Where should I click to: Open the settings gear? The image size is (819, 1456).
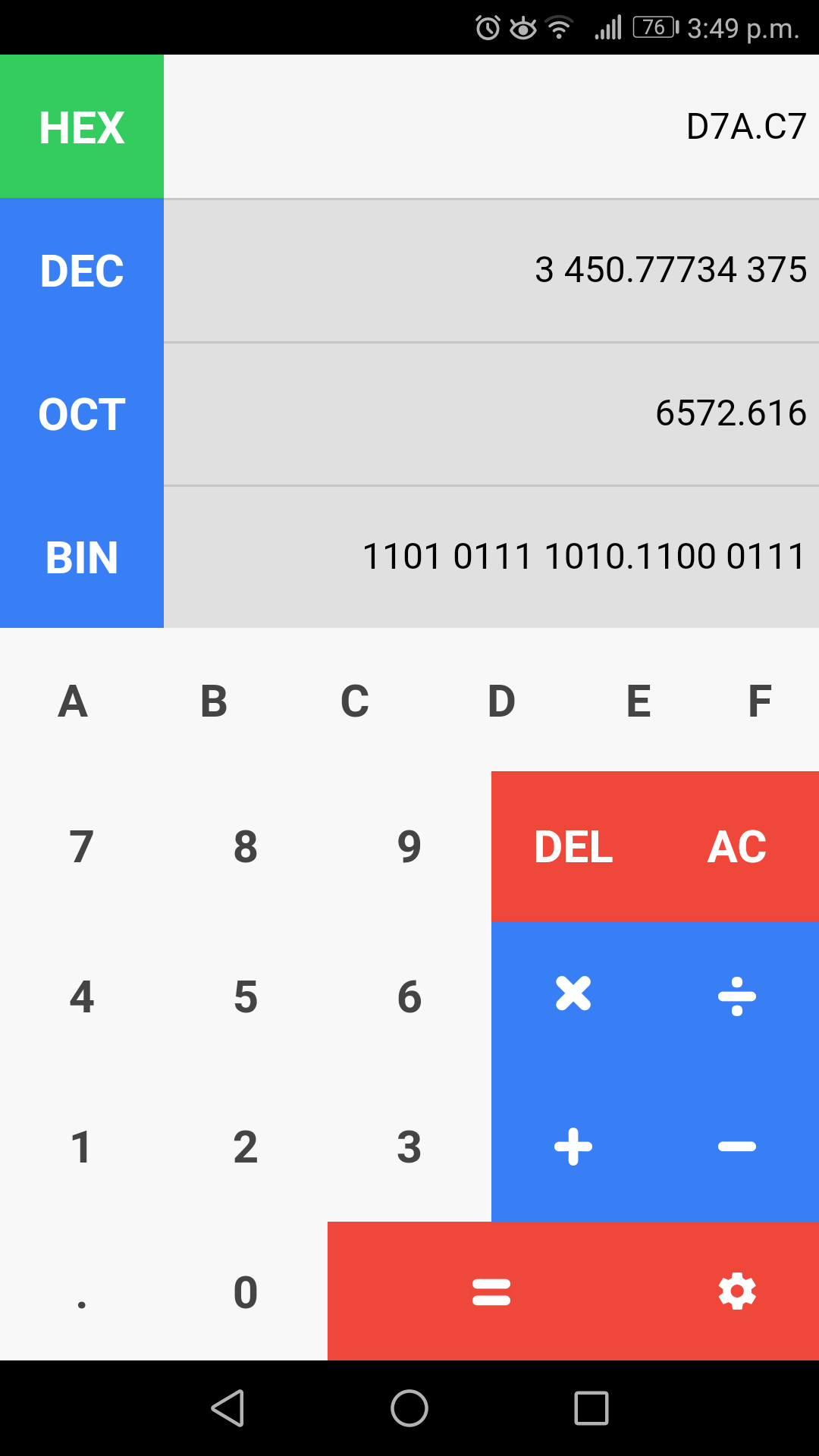pyautogui.click(x=736, y=1291)
